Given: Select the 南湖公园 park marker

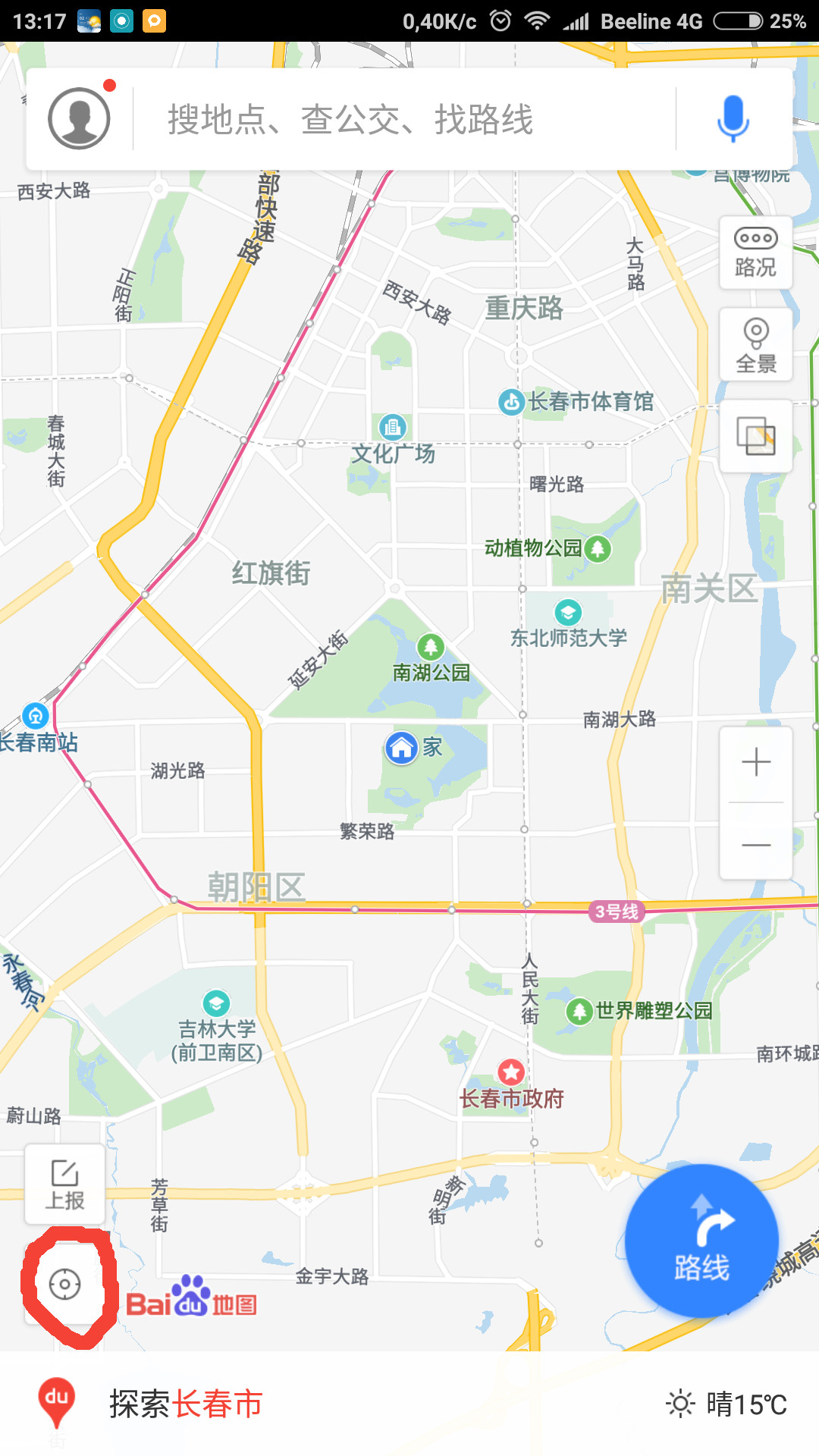Looking at the screenshot, I should point(431,648).
